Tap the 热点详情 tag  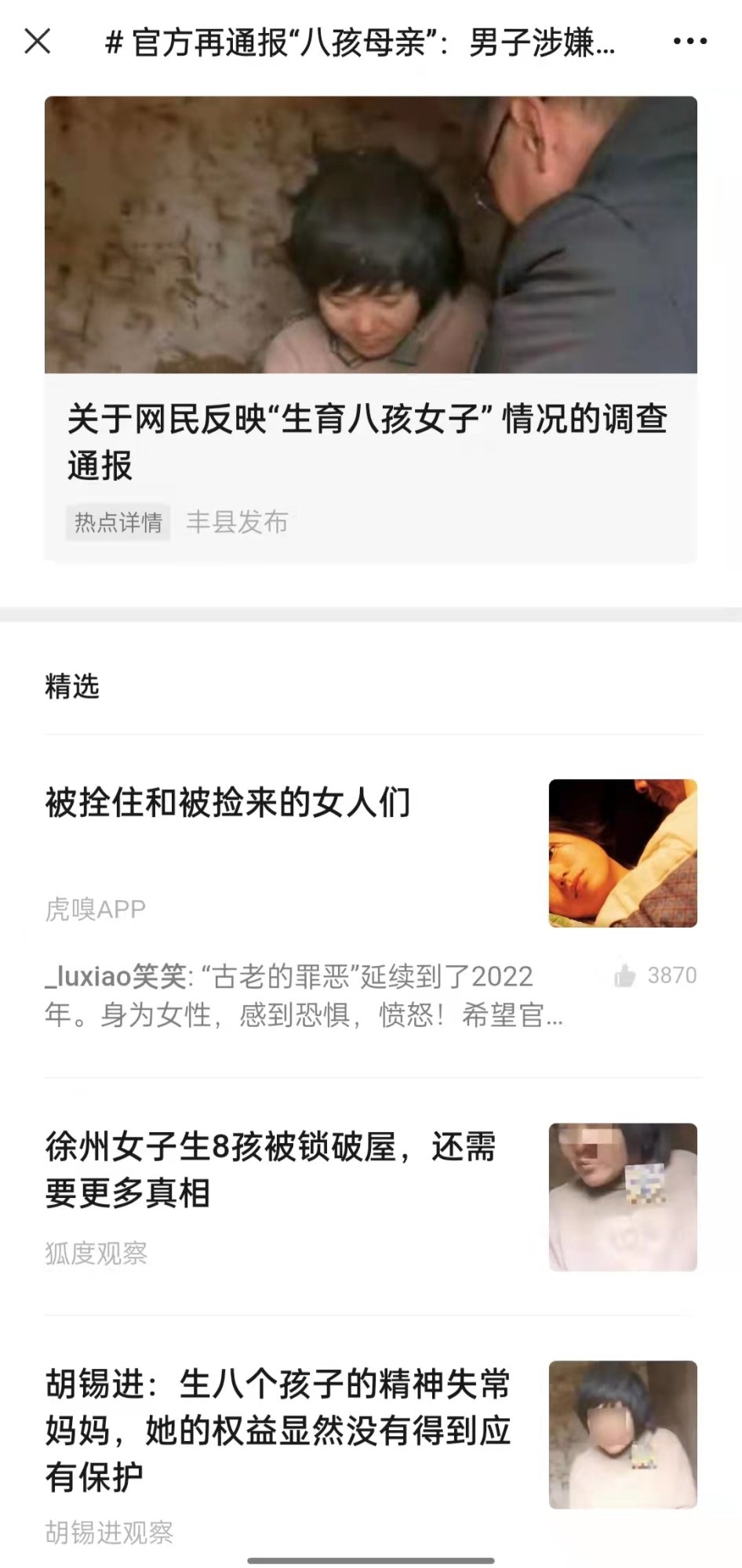pos(118,522)
